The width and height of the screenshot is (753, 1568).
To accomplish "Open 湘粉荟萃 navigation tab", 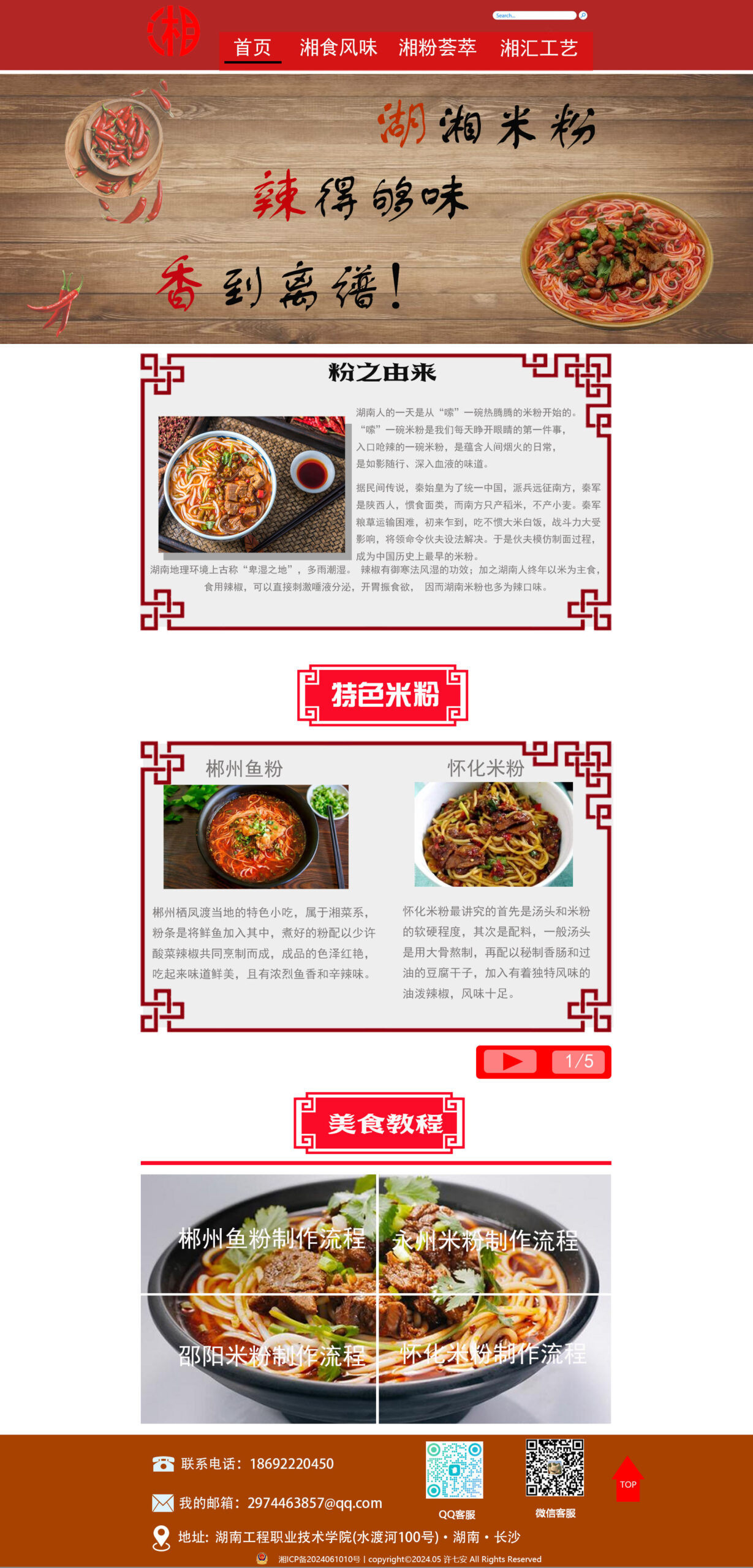I will (x=437, y=48).
